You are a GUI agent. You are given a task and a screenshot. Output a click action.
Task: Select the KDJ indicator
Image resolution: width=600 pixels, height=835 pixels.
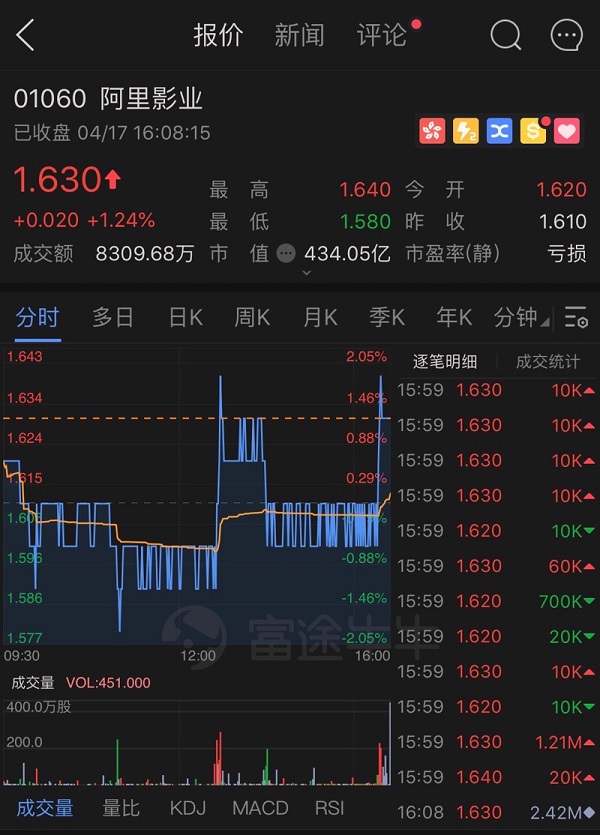(x=189, y=808)
